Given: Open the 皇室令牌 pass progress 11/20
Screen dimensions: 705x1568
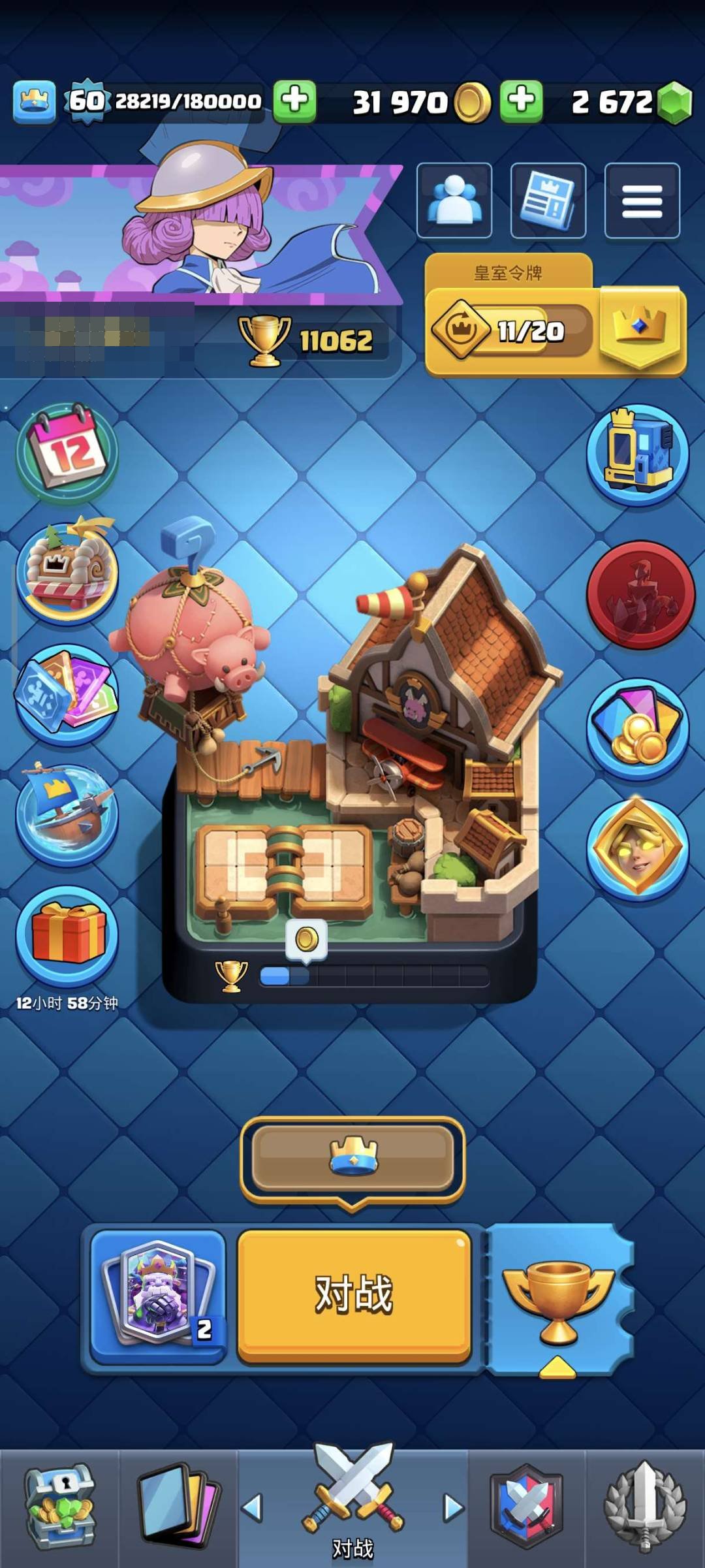Looking at the screenshot, I should coord(512,331).
